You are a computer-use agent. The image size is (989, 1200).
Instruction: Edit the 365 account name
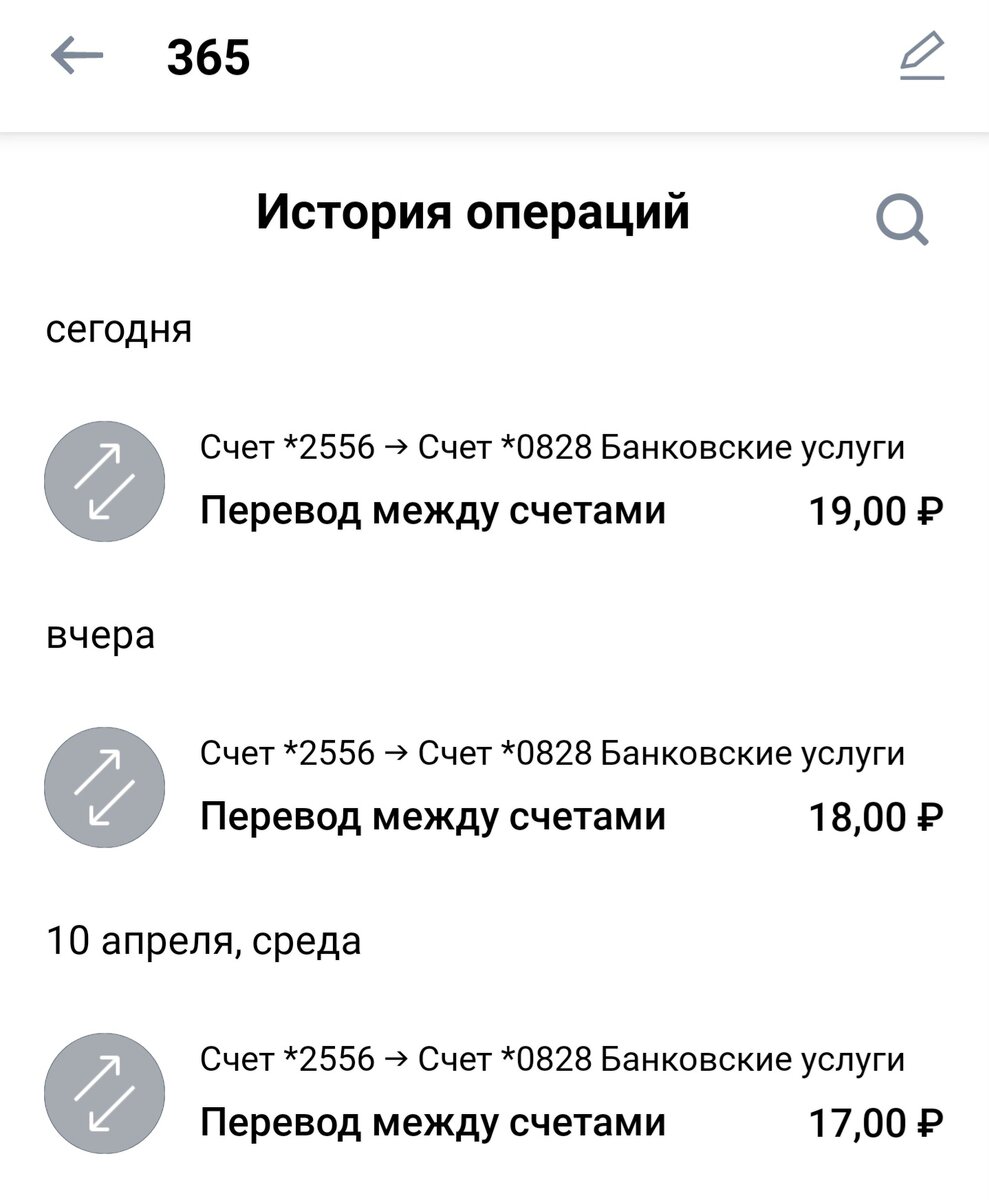click(921, 56)
